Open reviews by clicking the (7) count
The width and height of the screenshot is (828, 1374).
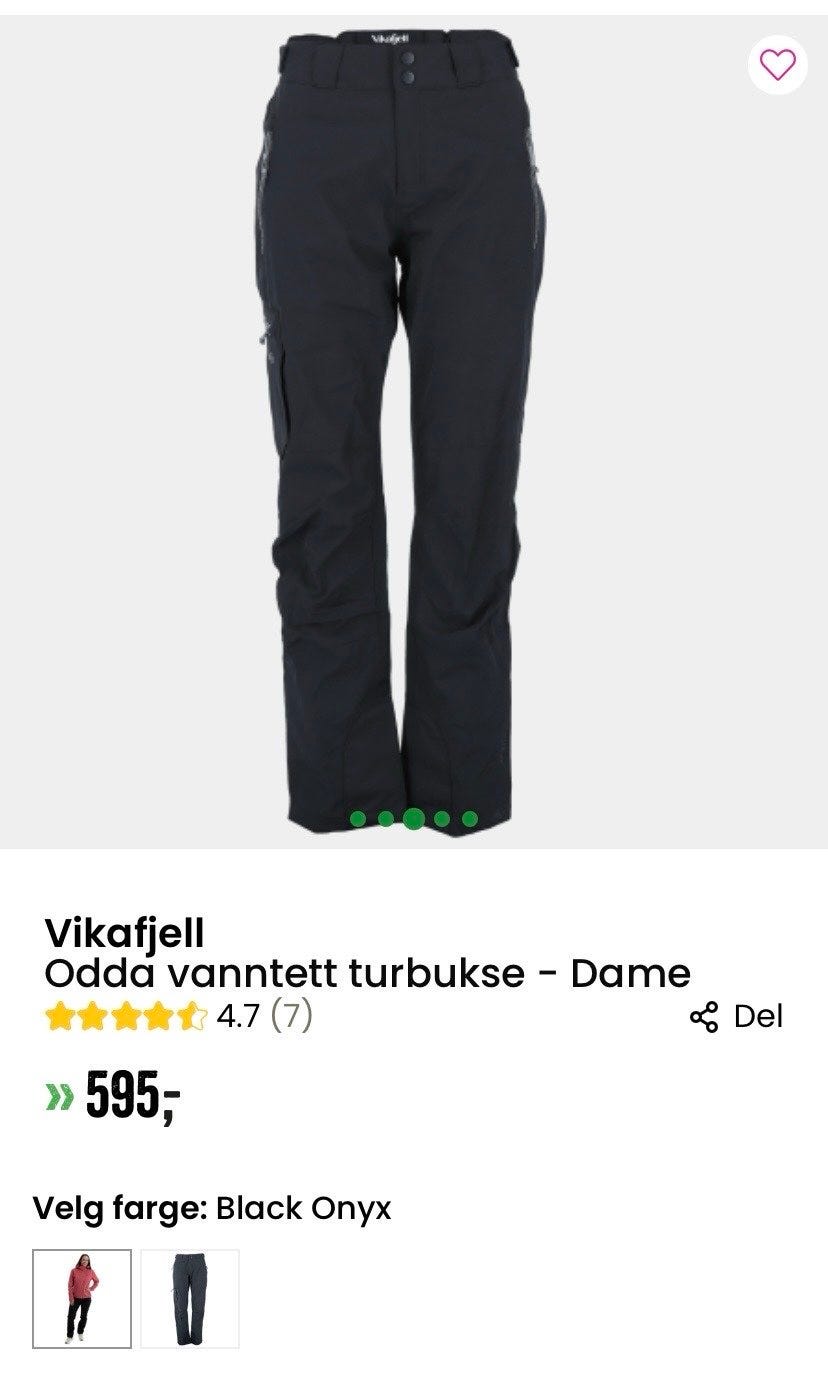pos(293,1018)
